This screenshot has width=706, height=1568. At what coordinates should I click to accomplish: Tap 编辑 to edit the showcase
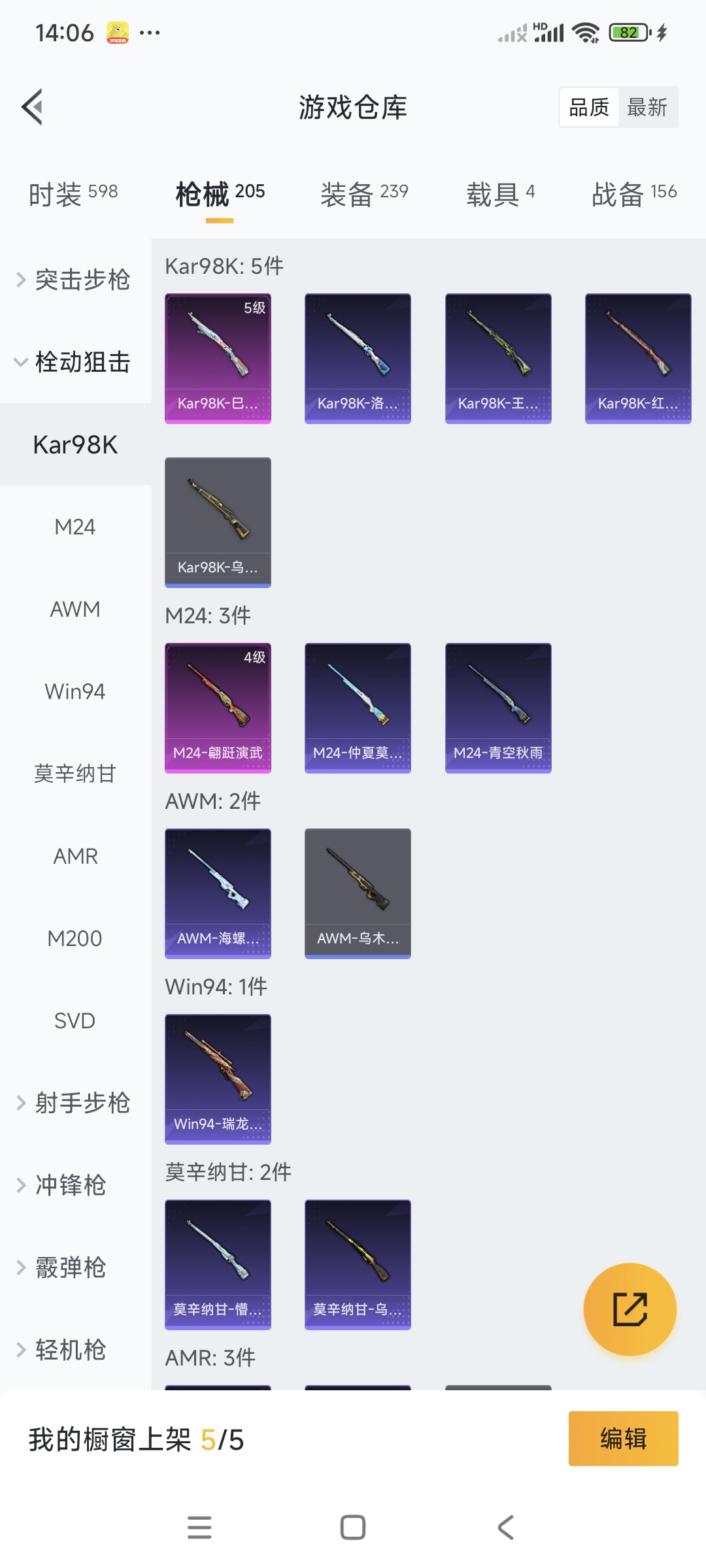(623, 1439)
